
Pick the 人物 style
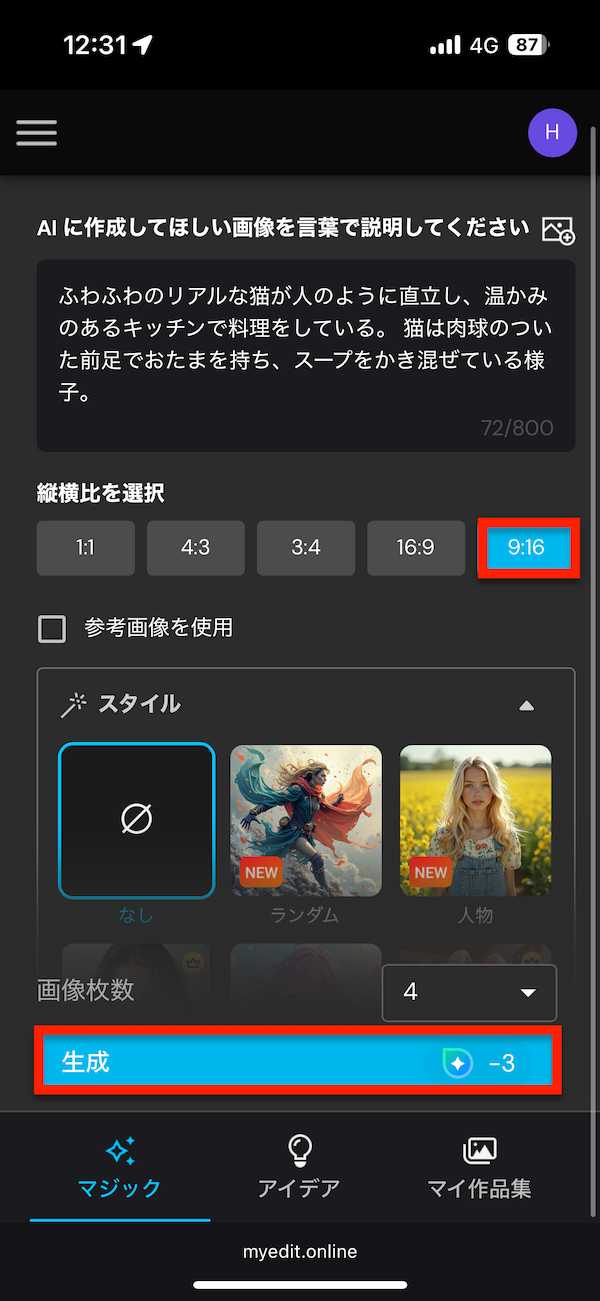pos(475,820)
